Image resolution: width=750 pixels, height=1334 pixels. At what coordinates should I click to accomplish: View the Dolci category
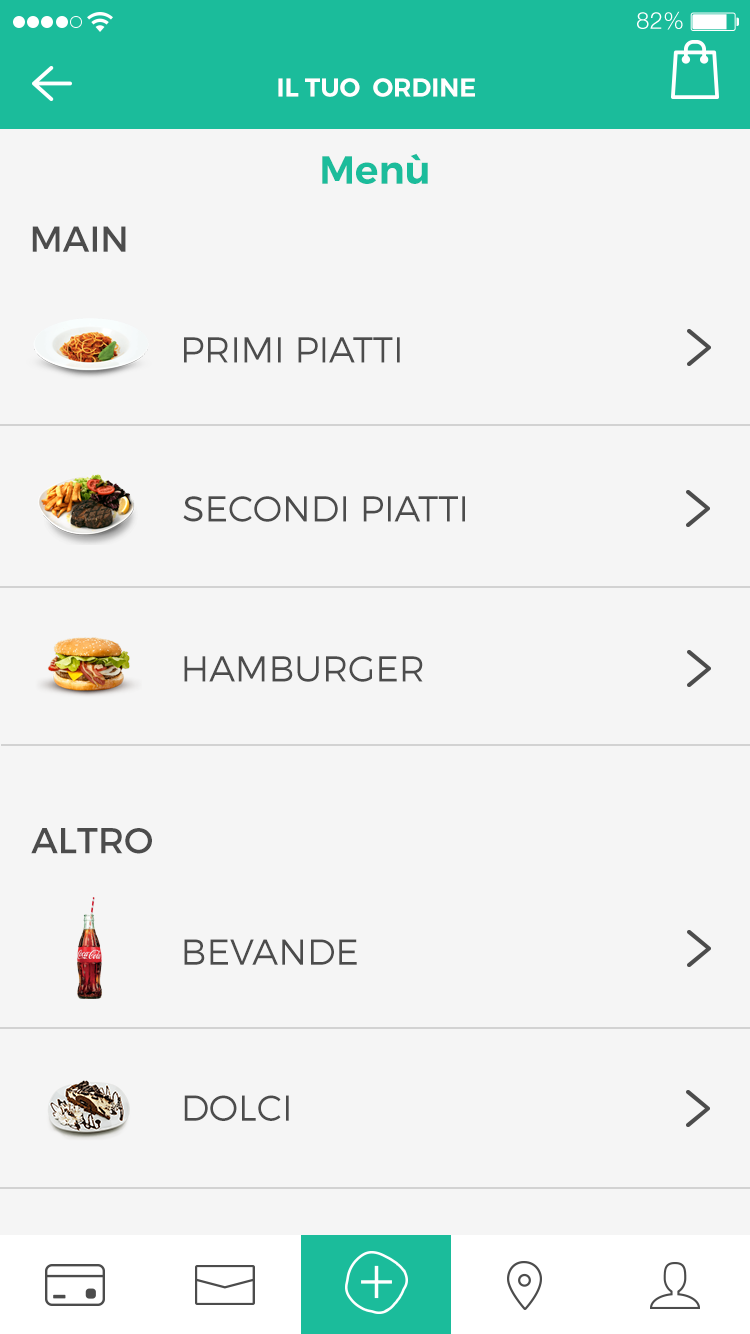[x=375, y=1108]
